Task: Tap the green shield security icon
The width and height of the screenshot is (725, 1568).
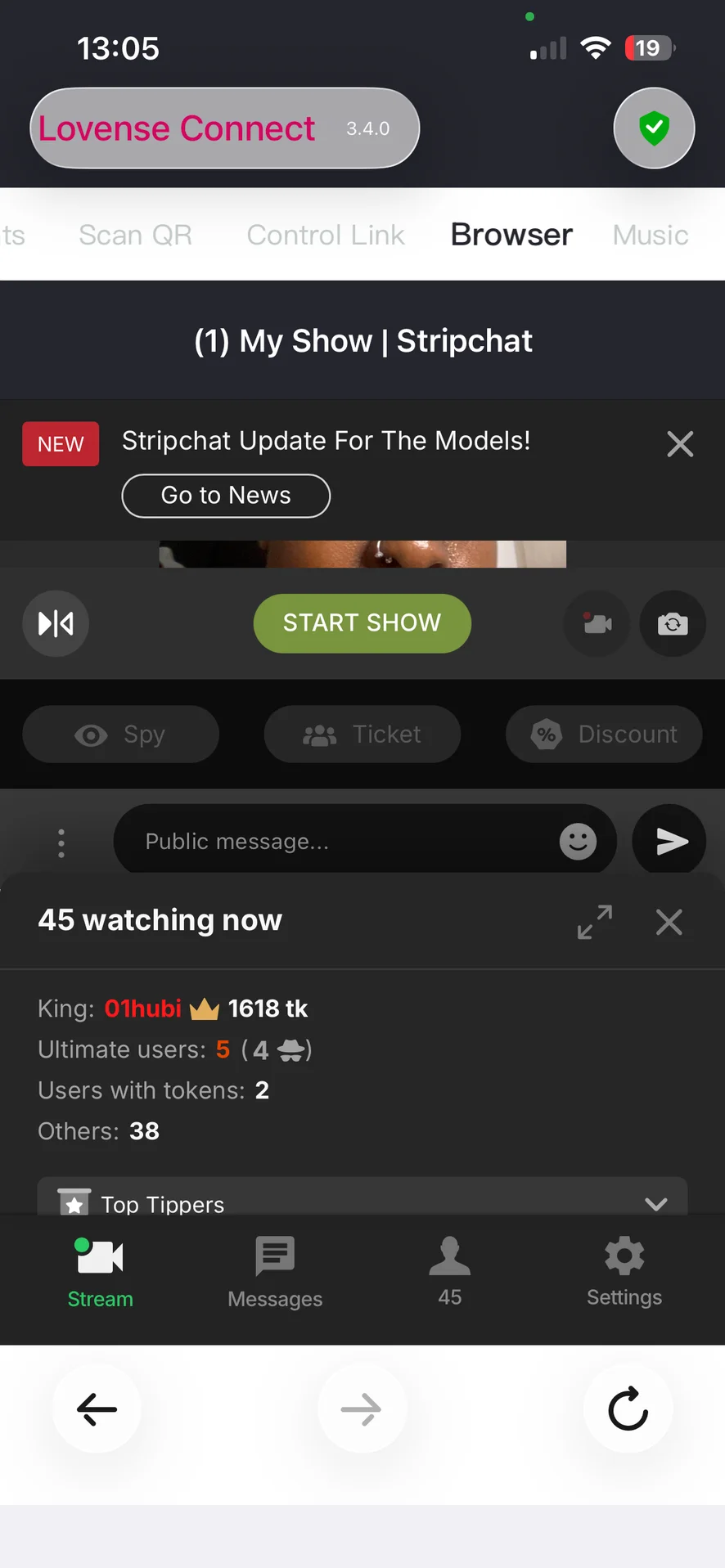Action: tap(654, 128)
